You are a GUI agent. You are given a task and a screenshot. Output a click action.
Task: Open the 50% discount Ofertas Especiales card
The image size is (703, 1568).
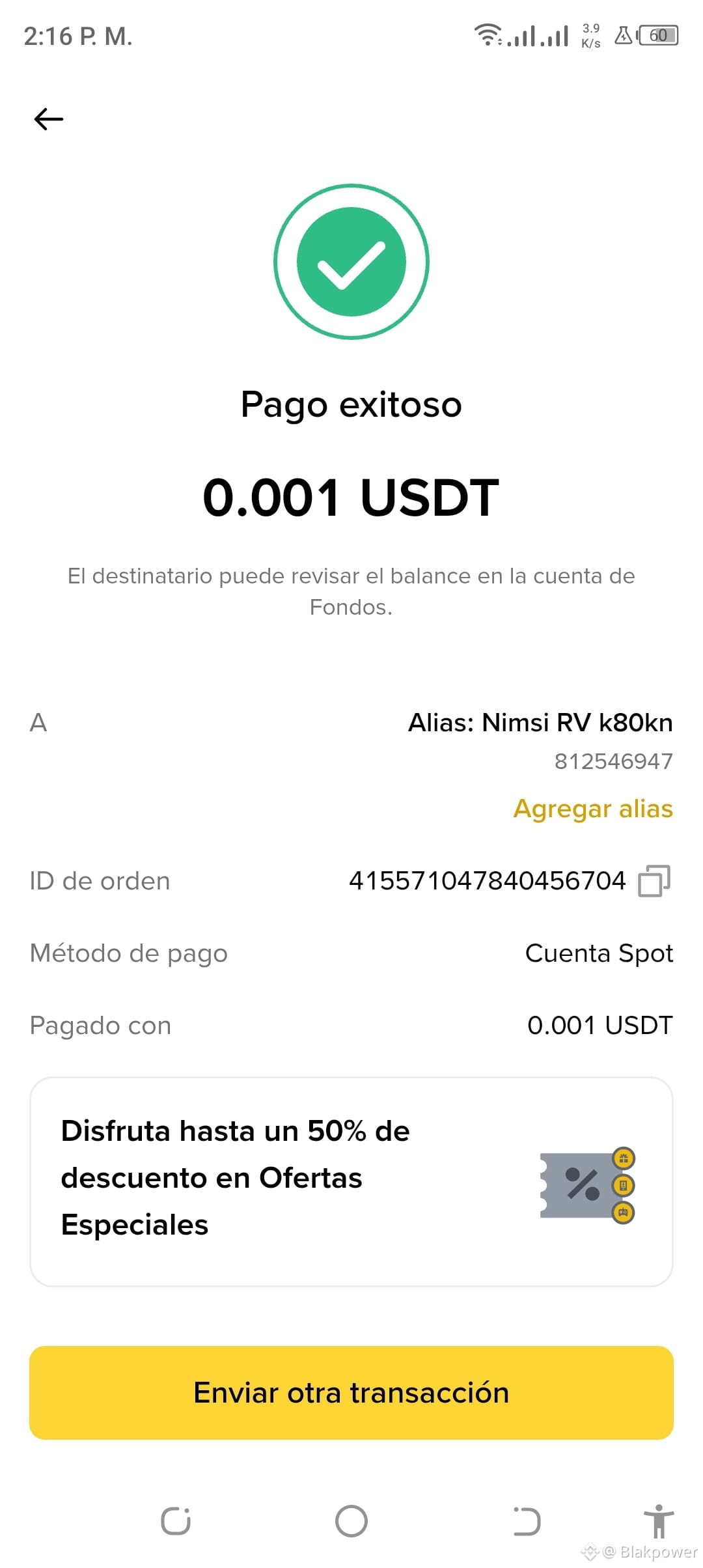(351, 1182)
